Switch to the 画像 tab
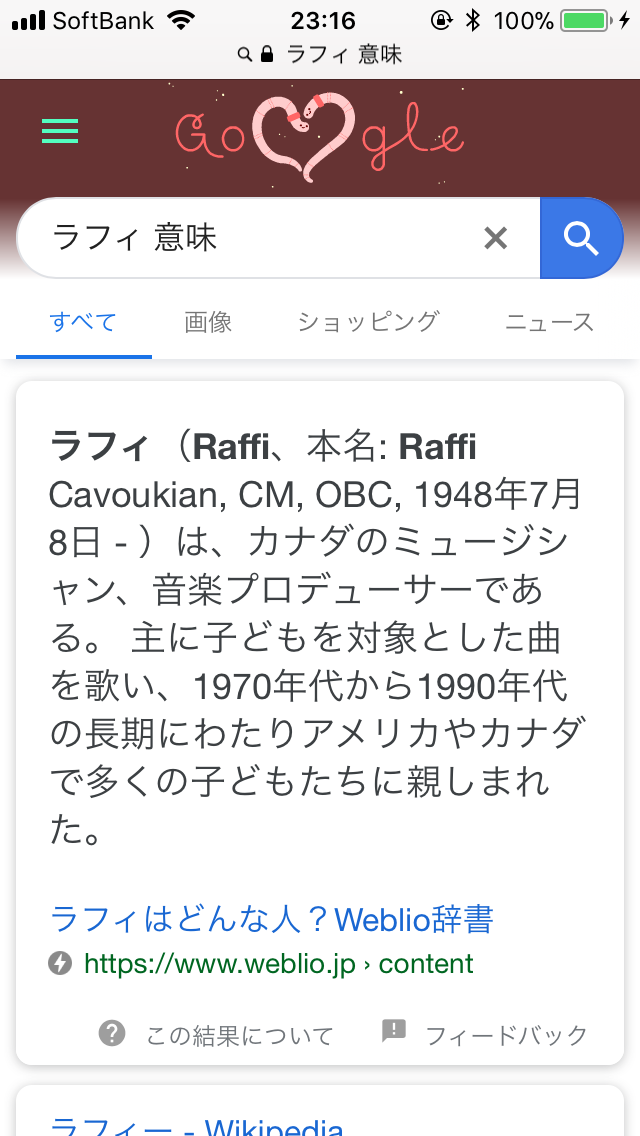Screen dimensions: 640x1136 tap(208, 322)
